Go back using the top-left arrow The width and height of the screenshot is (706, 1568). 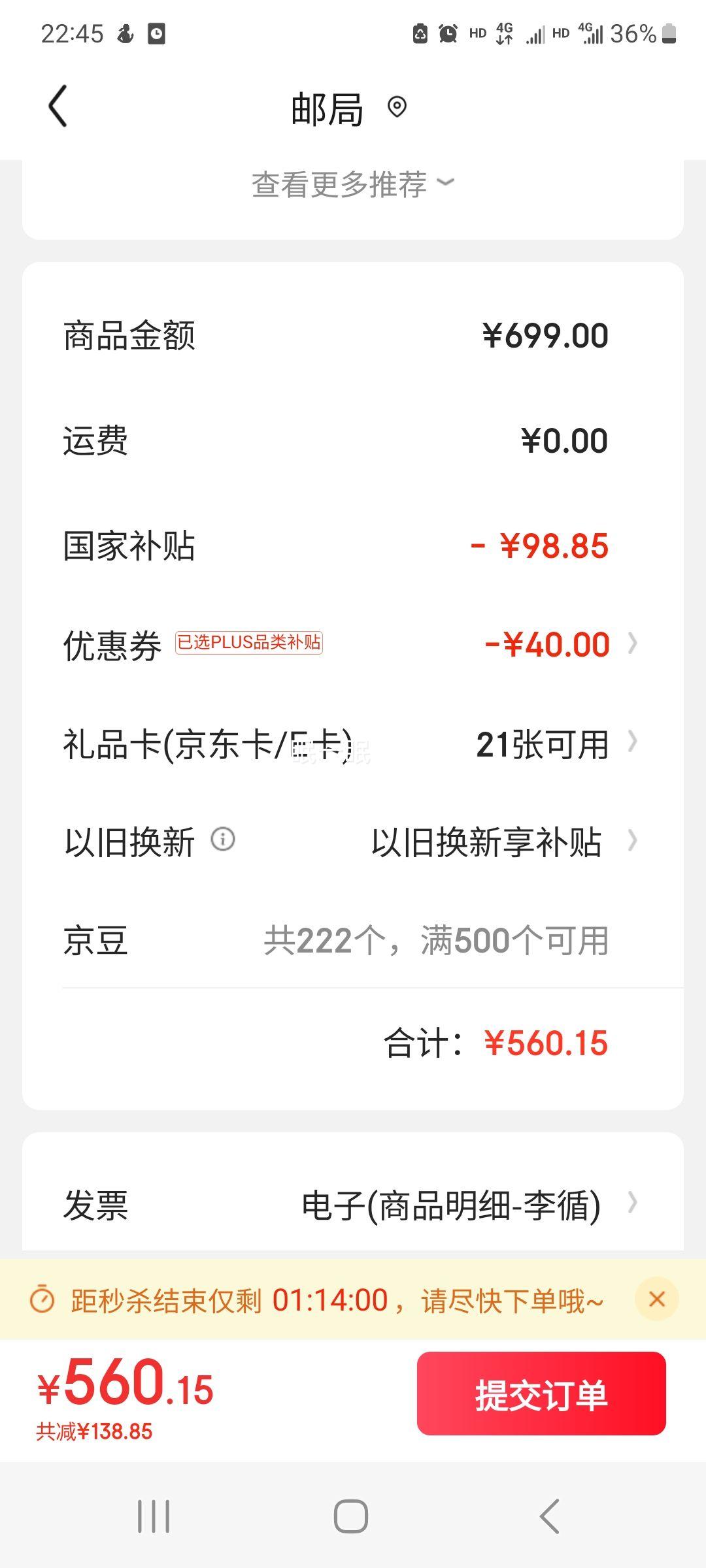(x=58, y=106)
